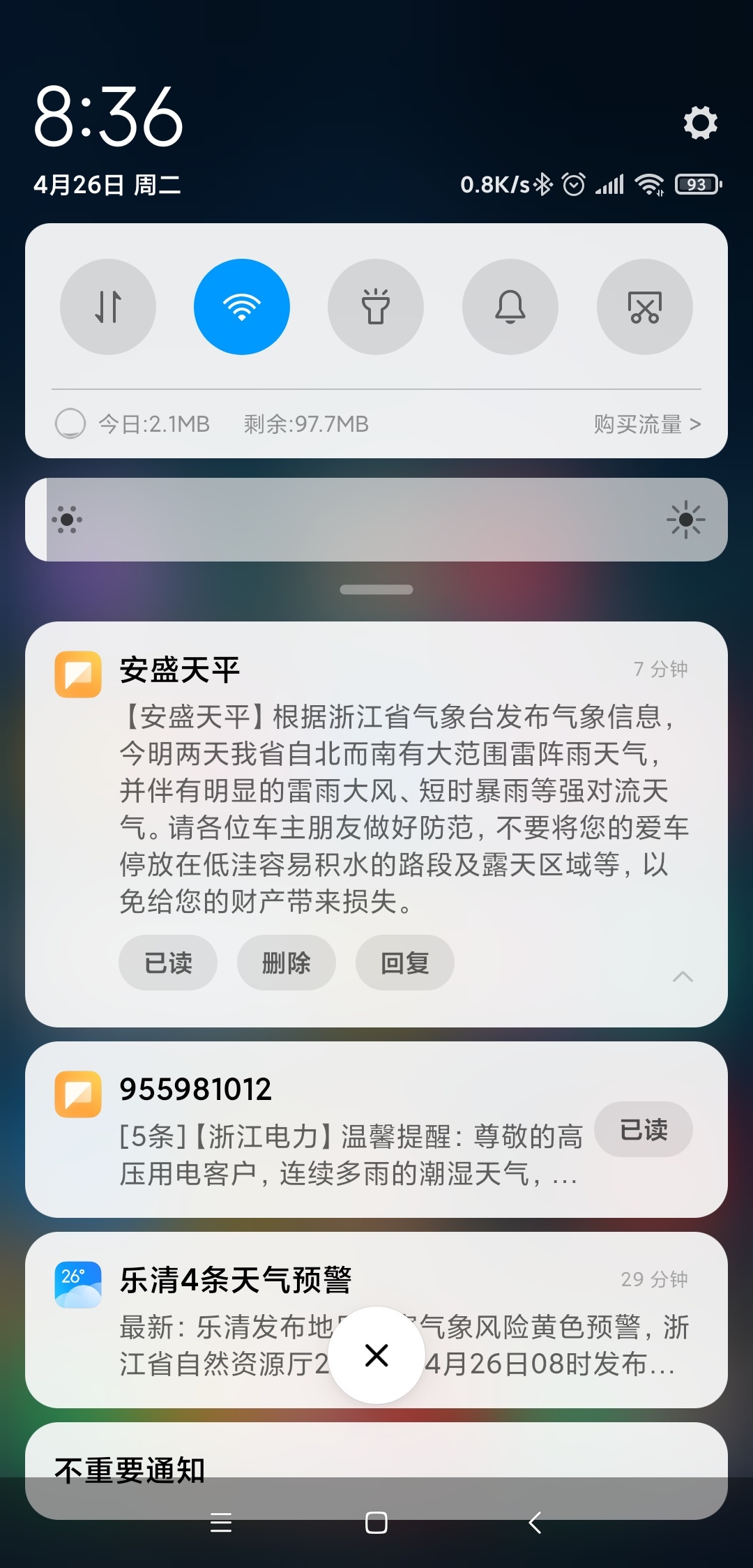Screen dimensions: 753x1568
Task: Clear all notifications with the X button
Action: coord(376,1355)
